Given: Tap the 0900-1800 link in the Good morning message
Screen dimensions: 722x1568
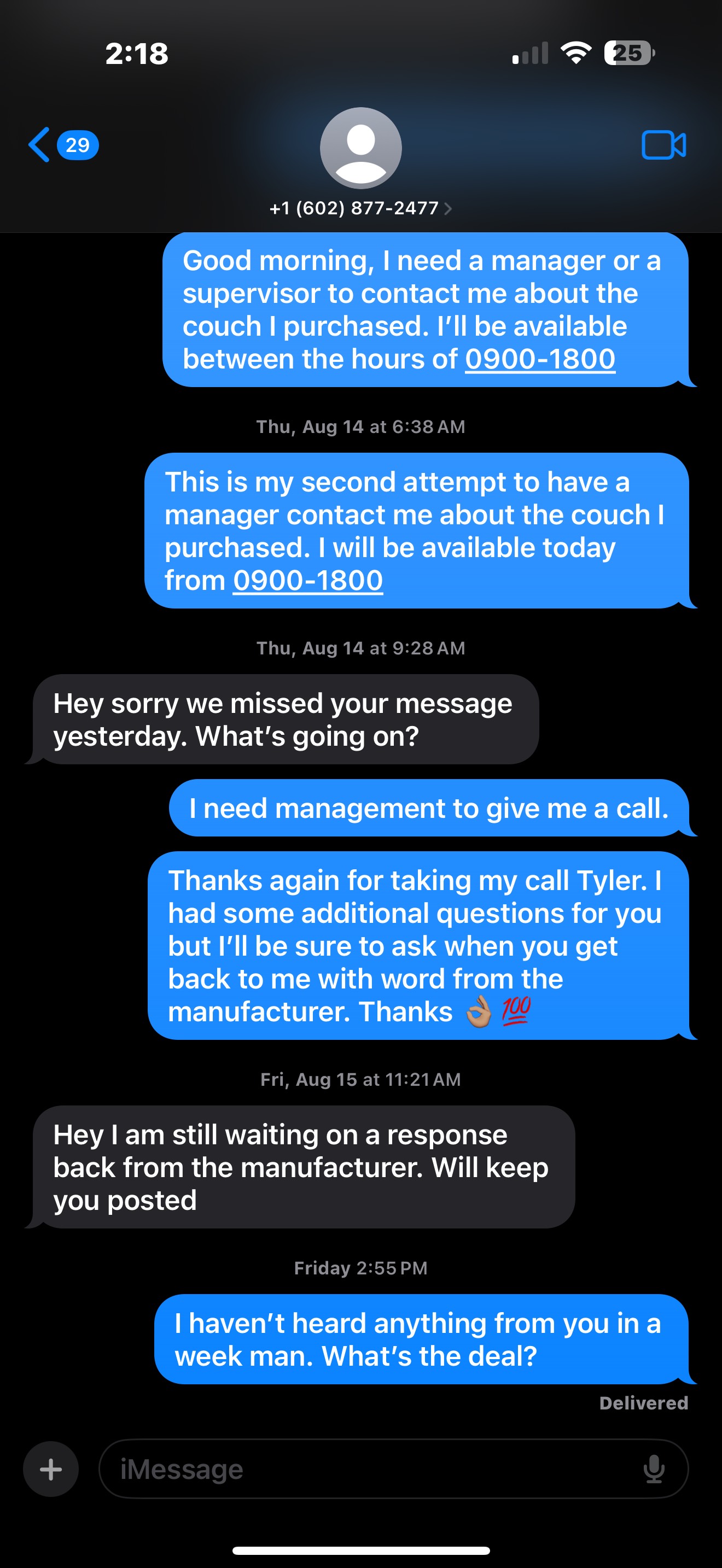Looking at the screenshot, I should [539, 359].
